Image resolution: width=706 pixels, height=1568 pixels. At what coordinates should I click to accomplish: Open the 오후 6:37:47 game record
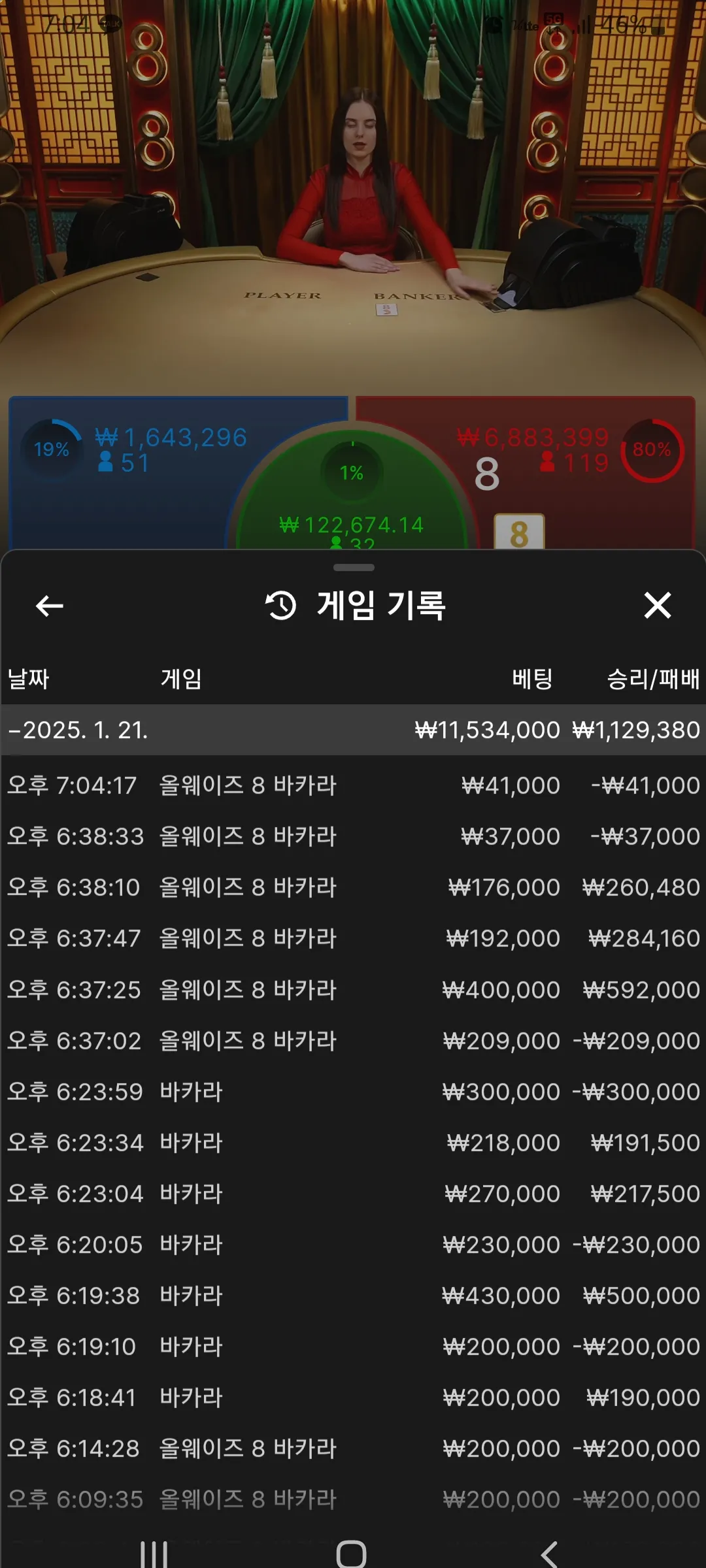pos(353,938)
